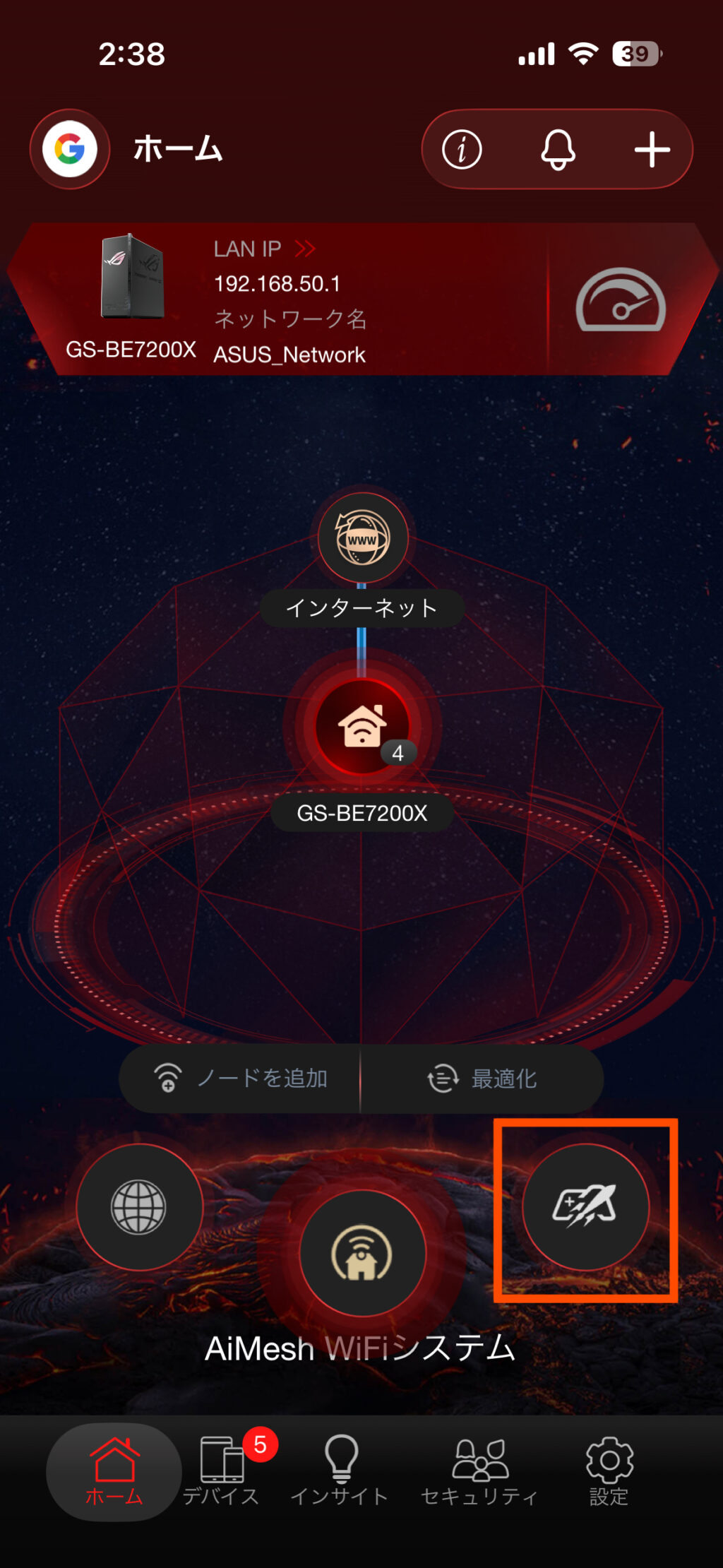Switch to the セキュリティ tab
Viewport: 723px width, 1568px height.
point(479,1471)
